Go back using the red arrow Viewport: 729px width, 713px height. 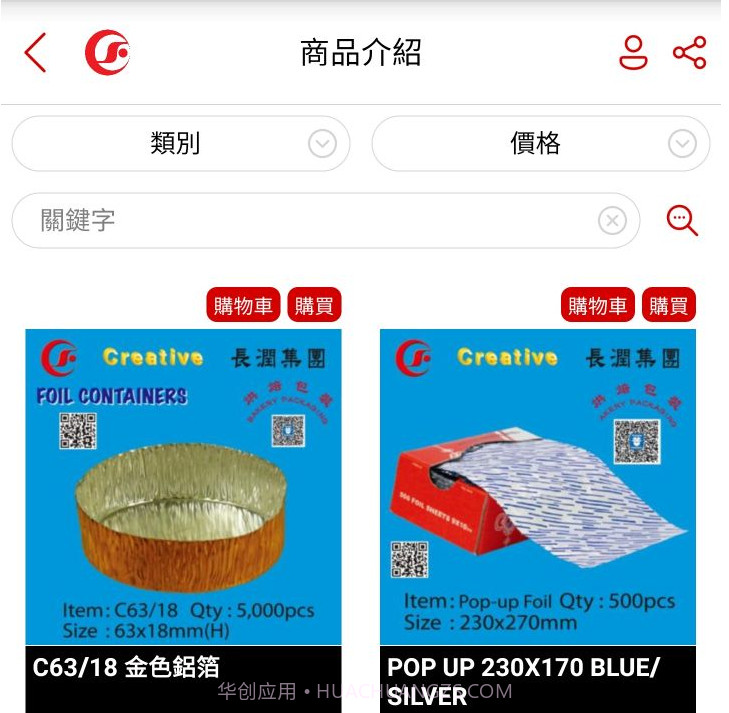(x=36, y=53)
